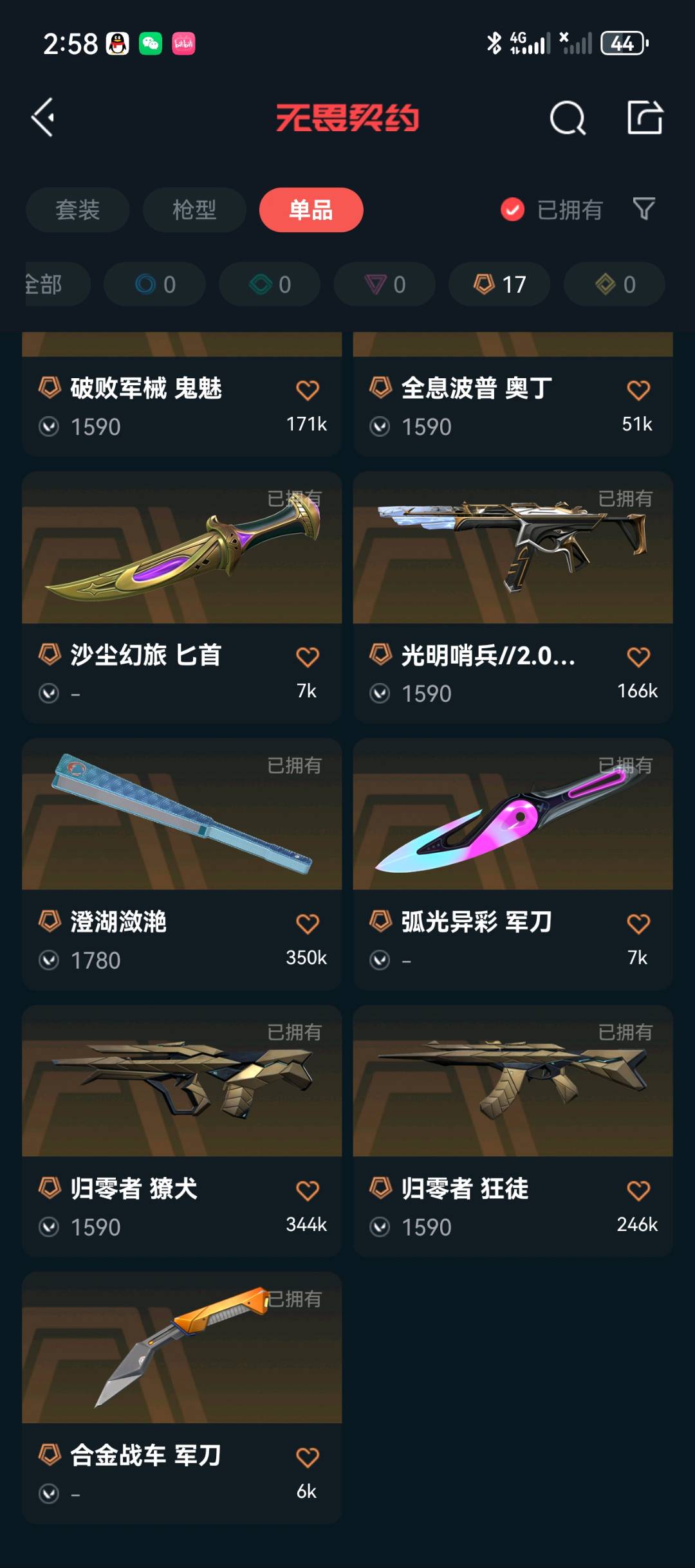
Task: Like the 全息波普 奥丁 skin
Action: pos(638,390)
